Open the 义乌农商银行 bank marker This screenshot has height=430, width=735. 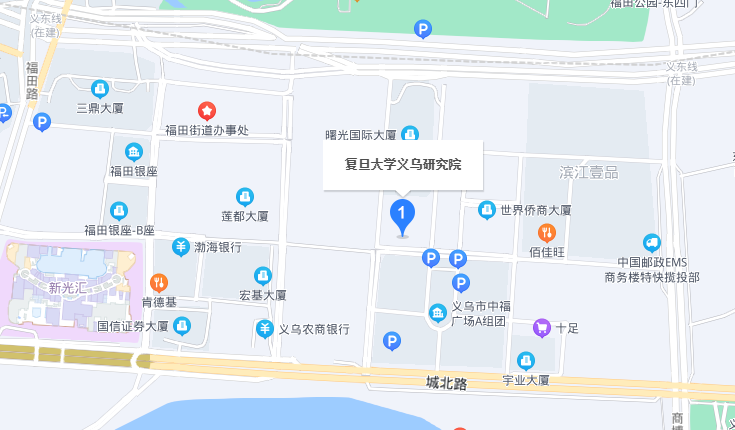[265, 328]
